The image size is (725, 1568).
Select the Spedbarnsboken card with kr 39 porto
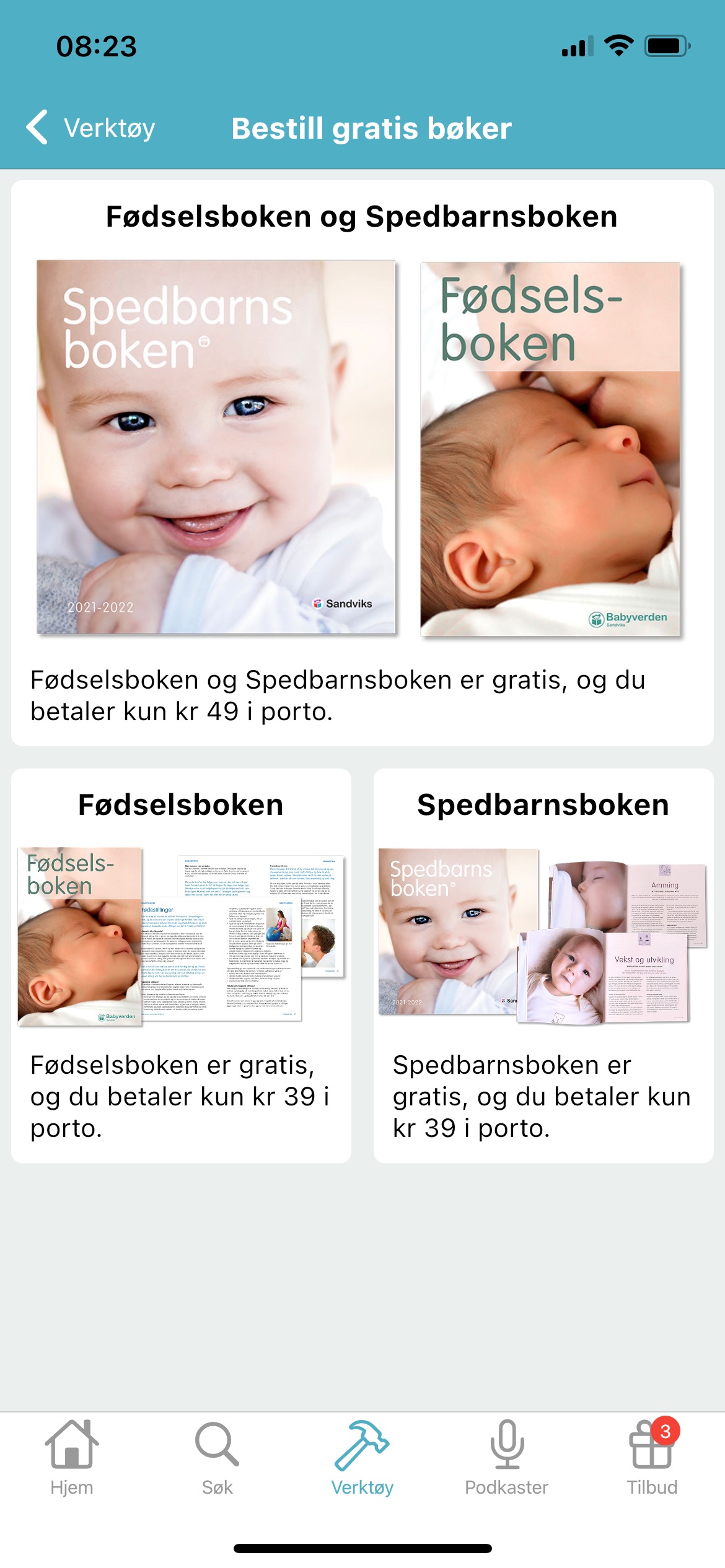point(543,965)
